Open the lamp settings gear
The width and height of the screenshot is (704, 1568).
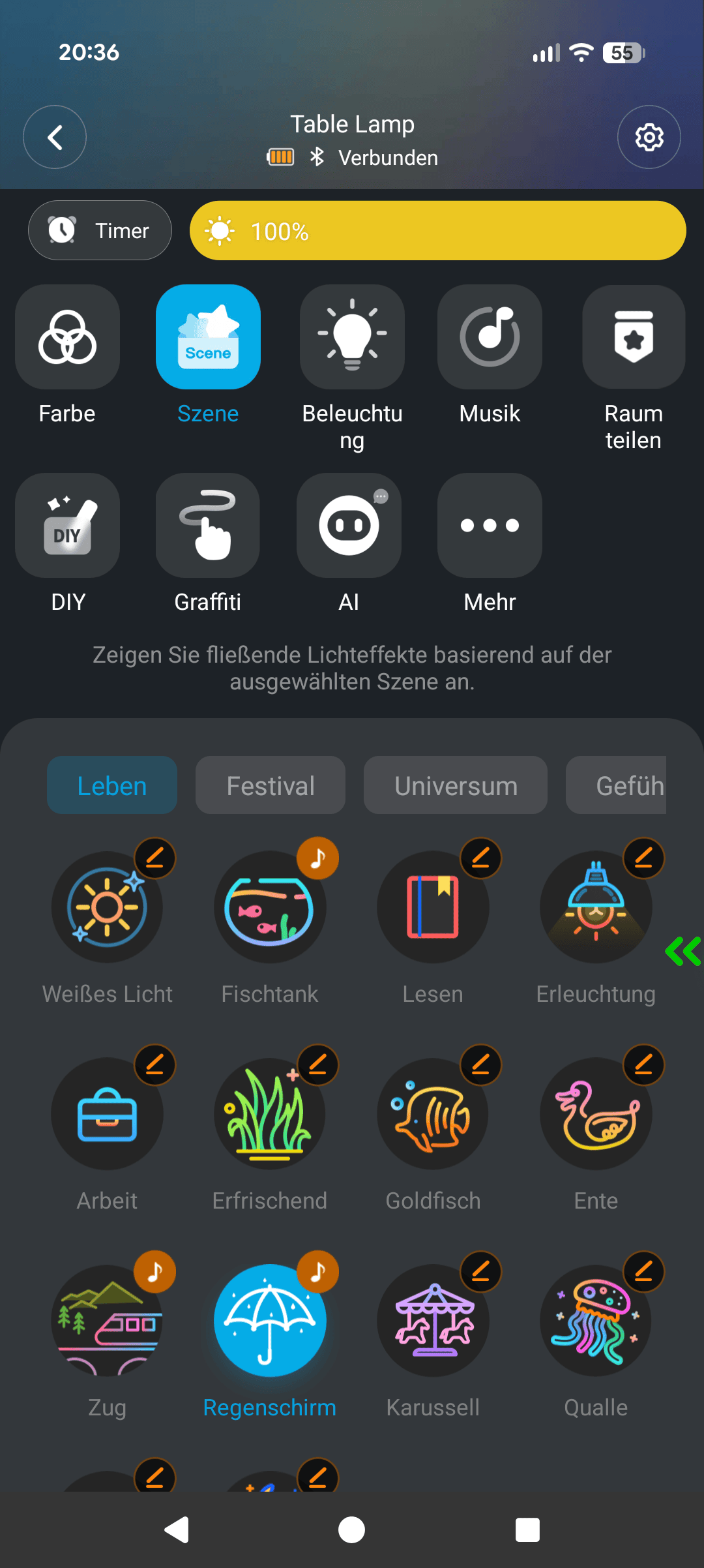(649, 137)
